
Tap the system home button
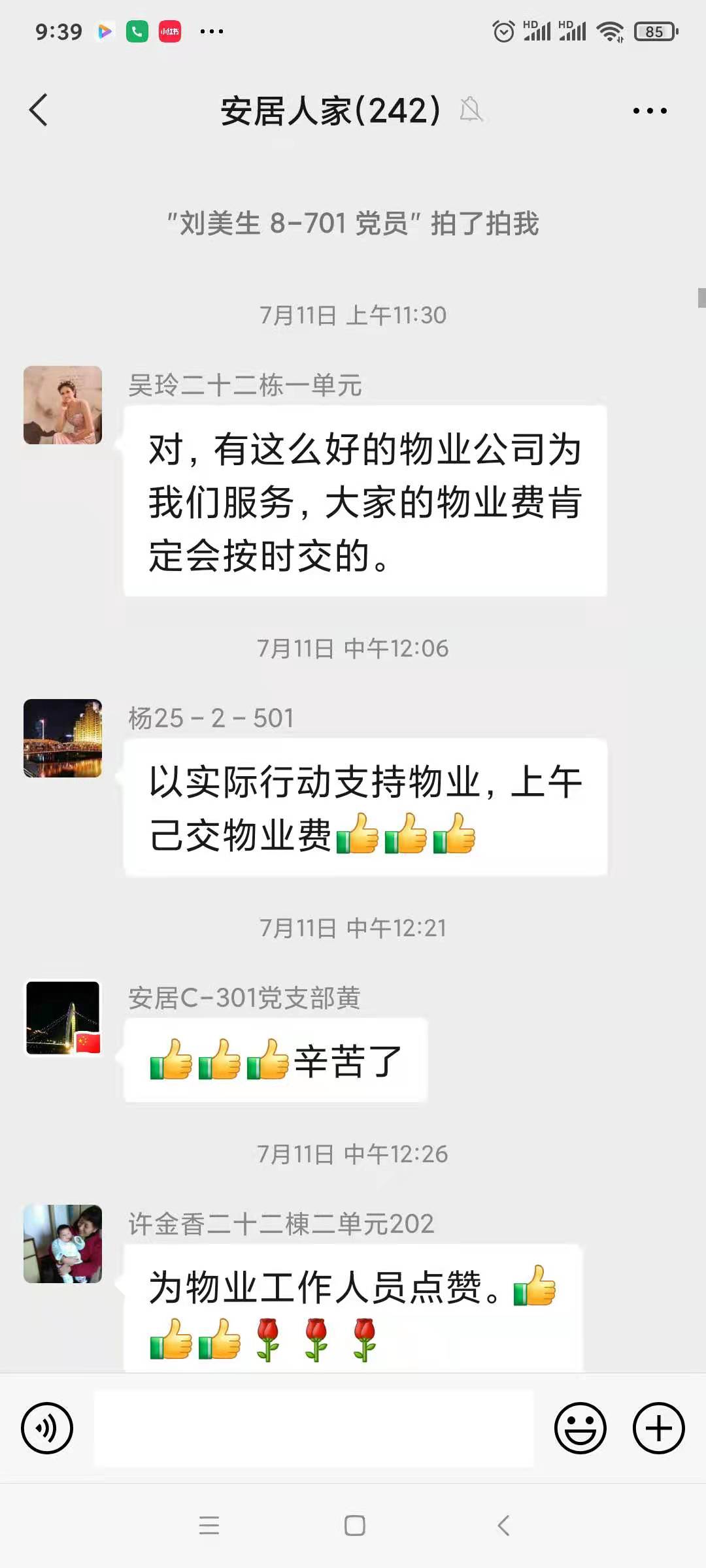pos(354,1526)
